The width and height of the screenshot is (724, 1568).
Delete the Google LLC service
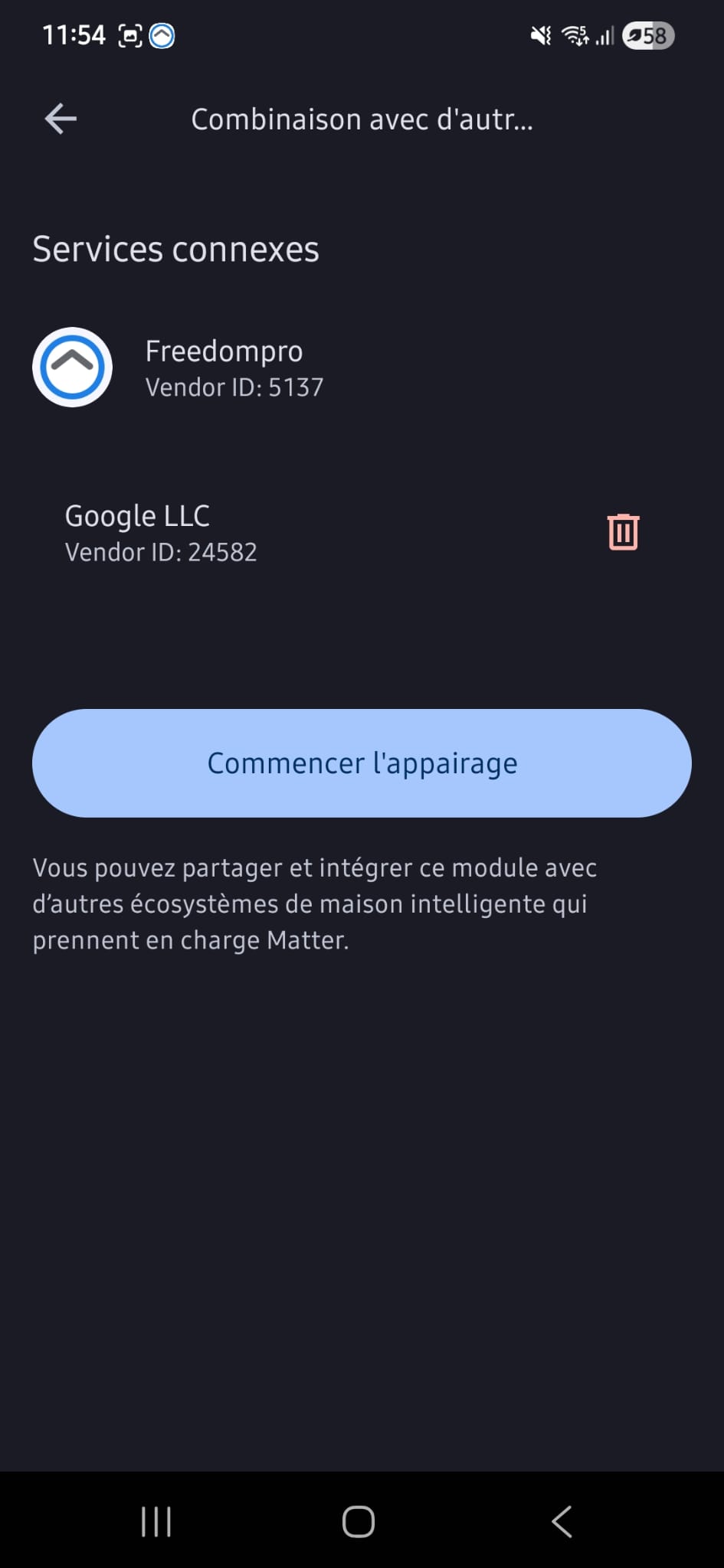tap(623, 532)
